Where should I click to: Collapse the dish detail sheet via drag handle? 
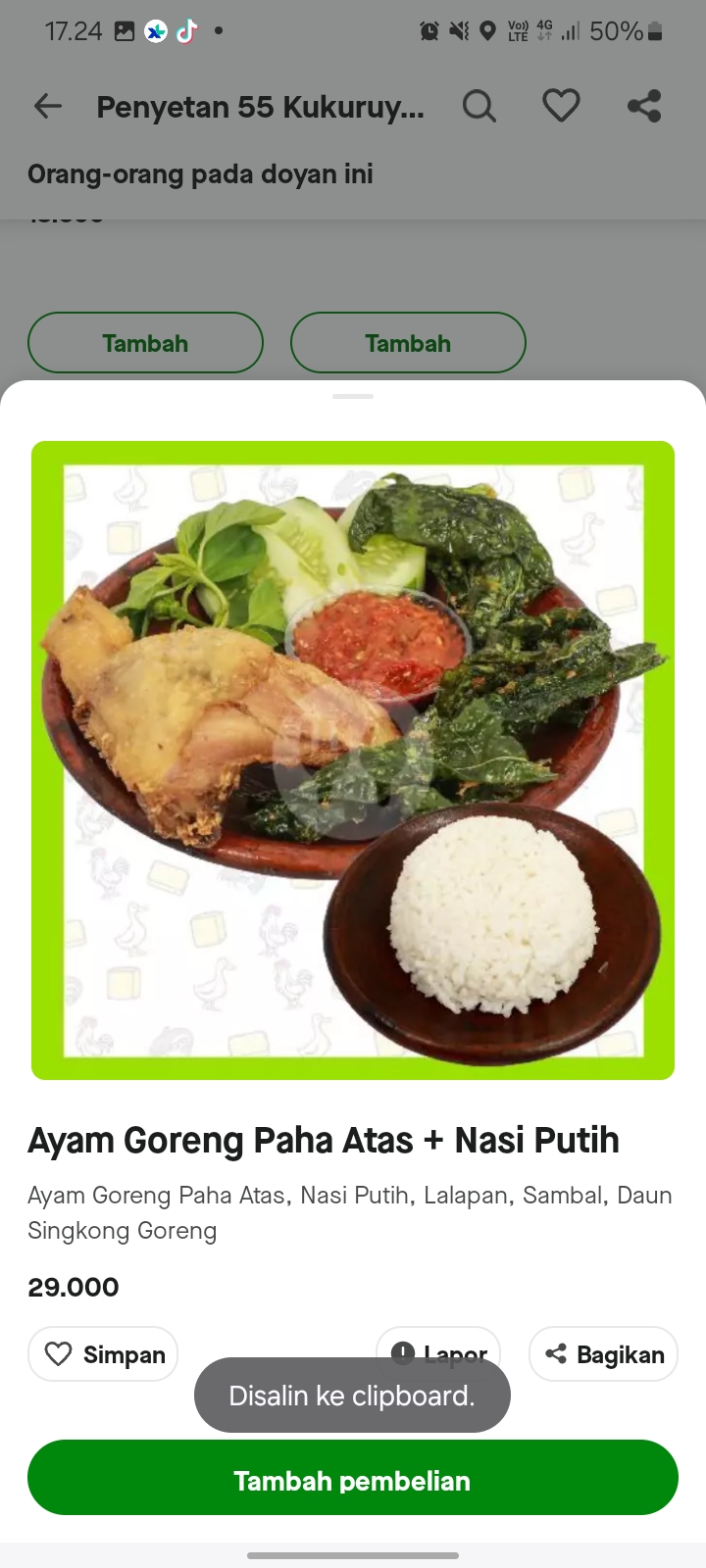[352, 397]
